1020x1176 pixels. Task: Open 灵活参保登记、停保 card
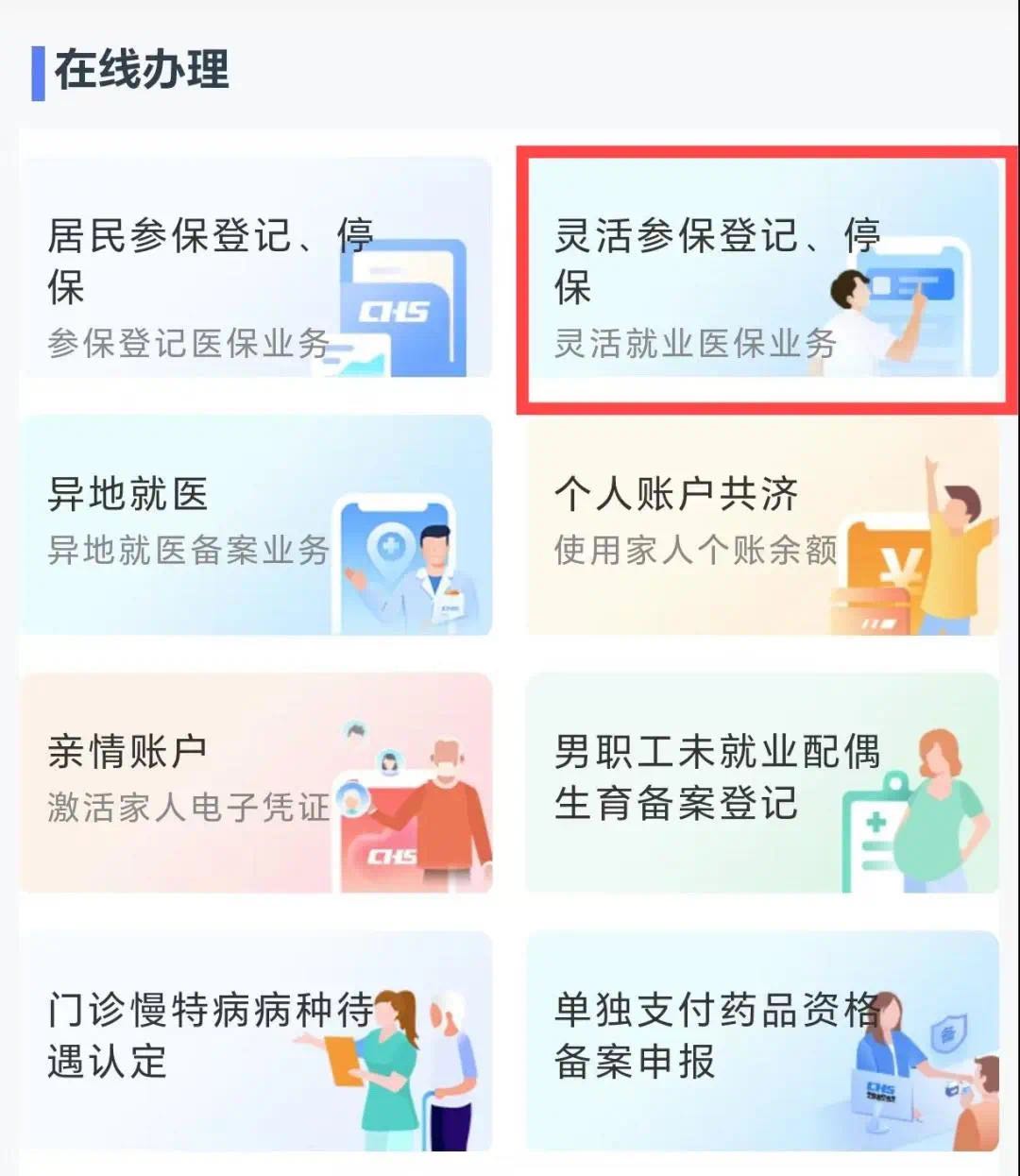[761, 269]
